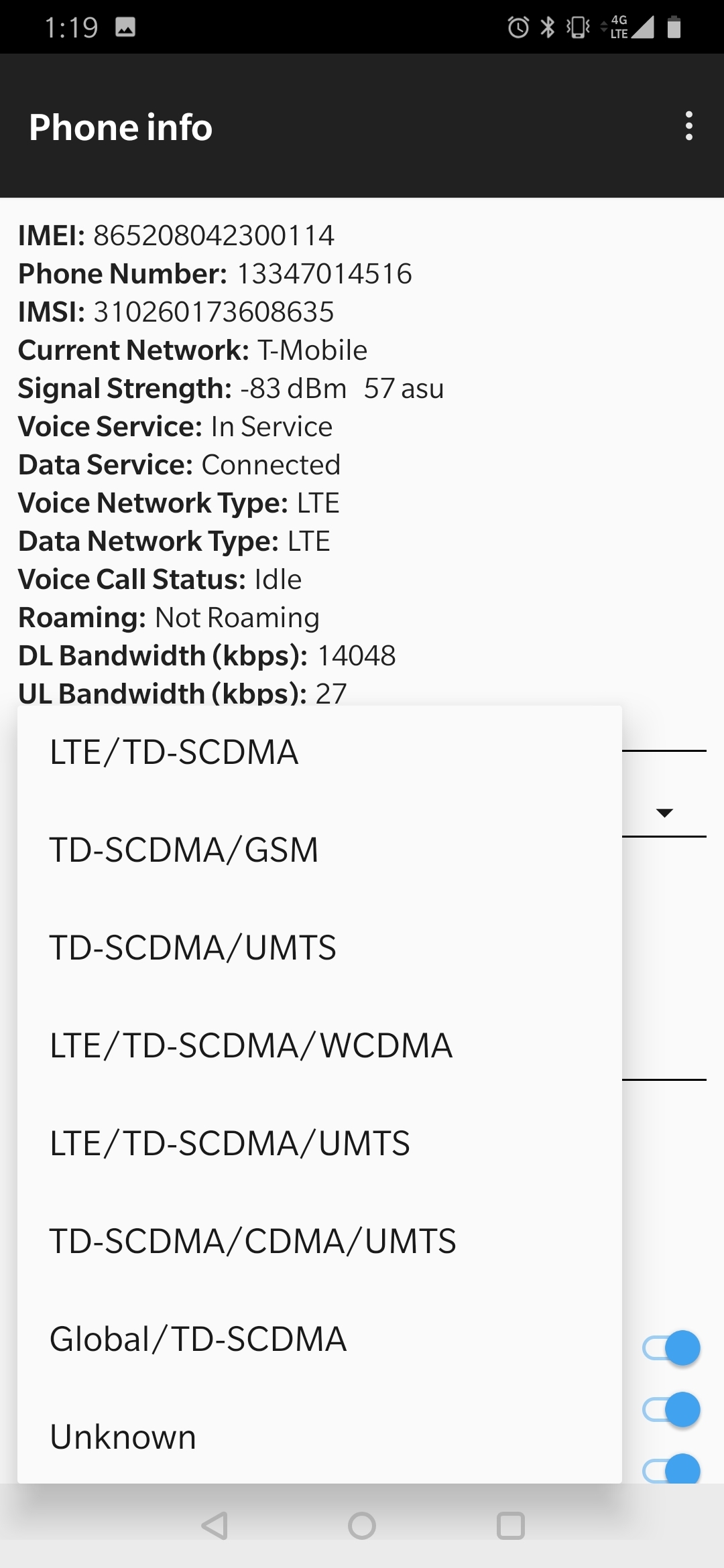Choose TD-SCDMA/GSM option
The width and height of the screenshot is (724, 1568).
coord(320,850)
